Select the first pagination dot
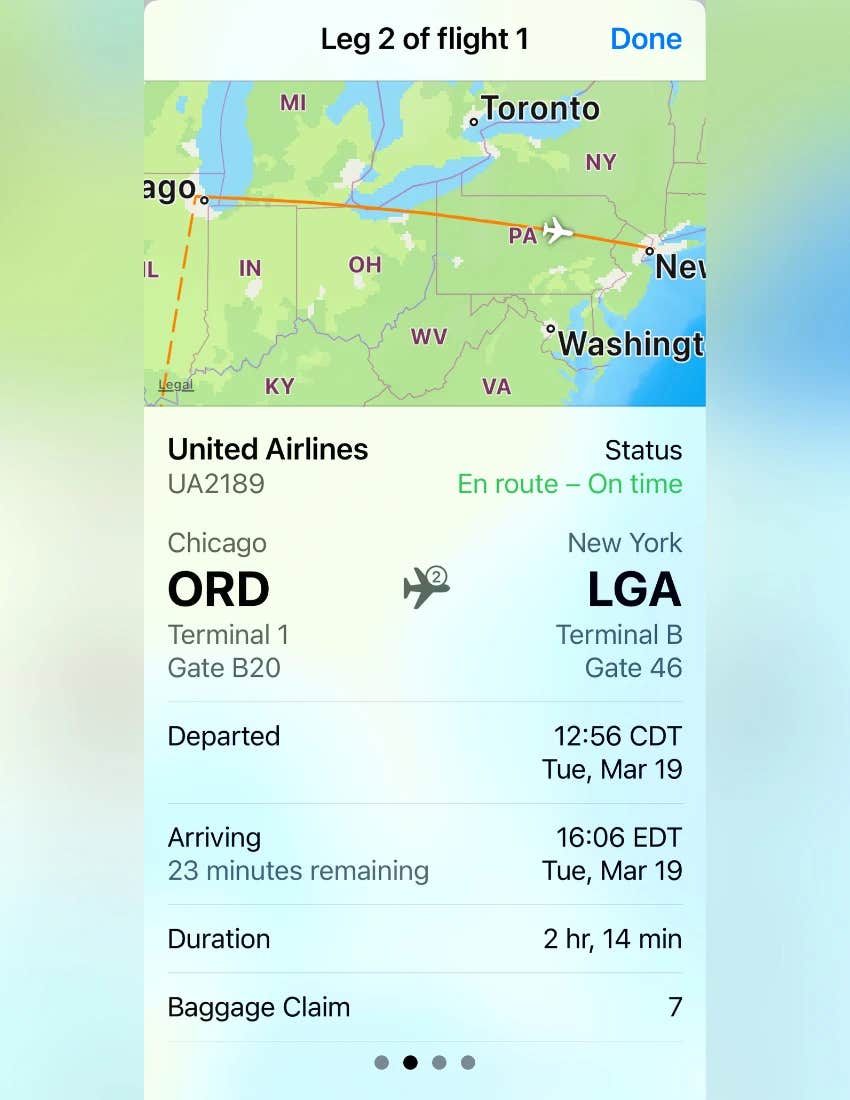 (381, 1063)
